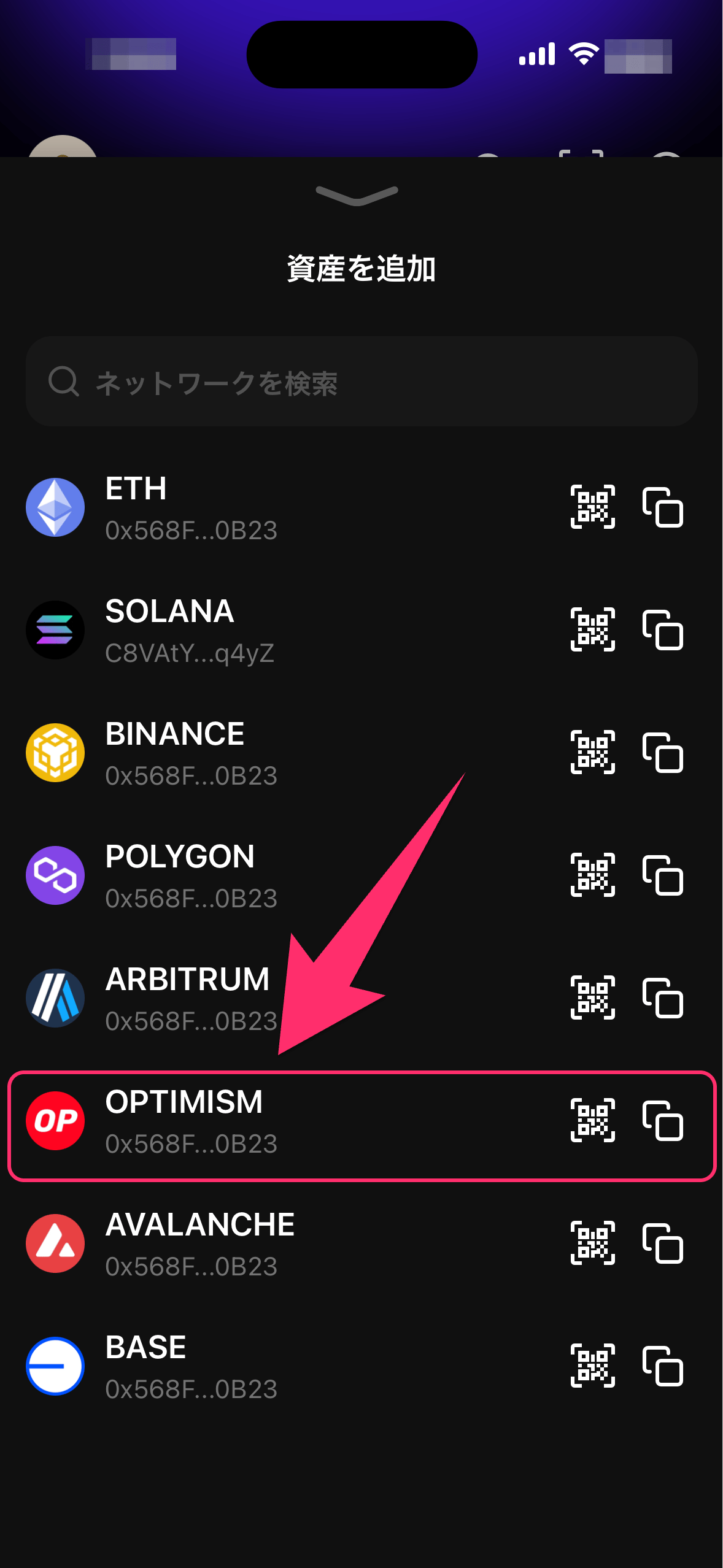Show QR code for POLYGON address
The height and width of the screenshot is (1568, 723).
tap(592, 875)
